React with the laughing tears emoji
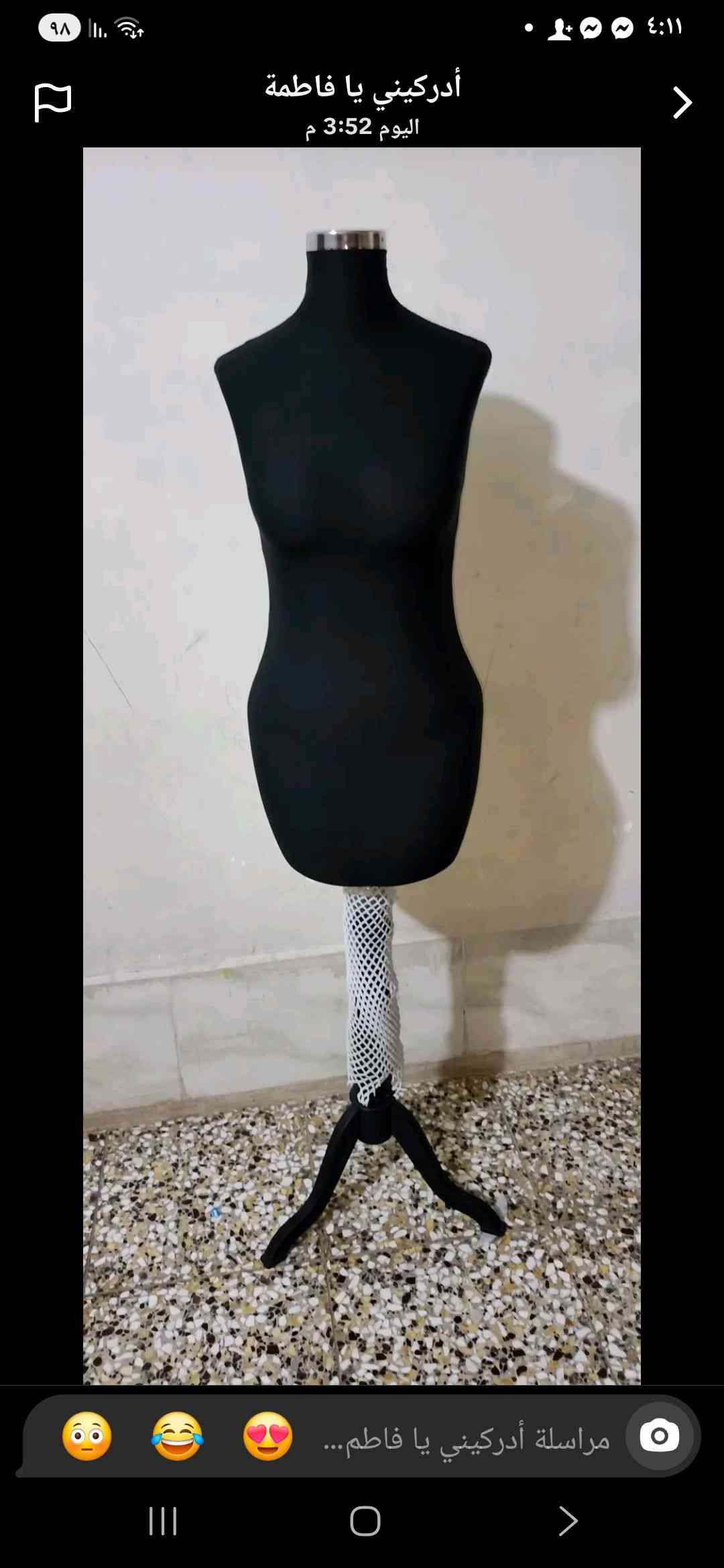 point(177,1436)
